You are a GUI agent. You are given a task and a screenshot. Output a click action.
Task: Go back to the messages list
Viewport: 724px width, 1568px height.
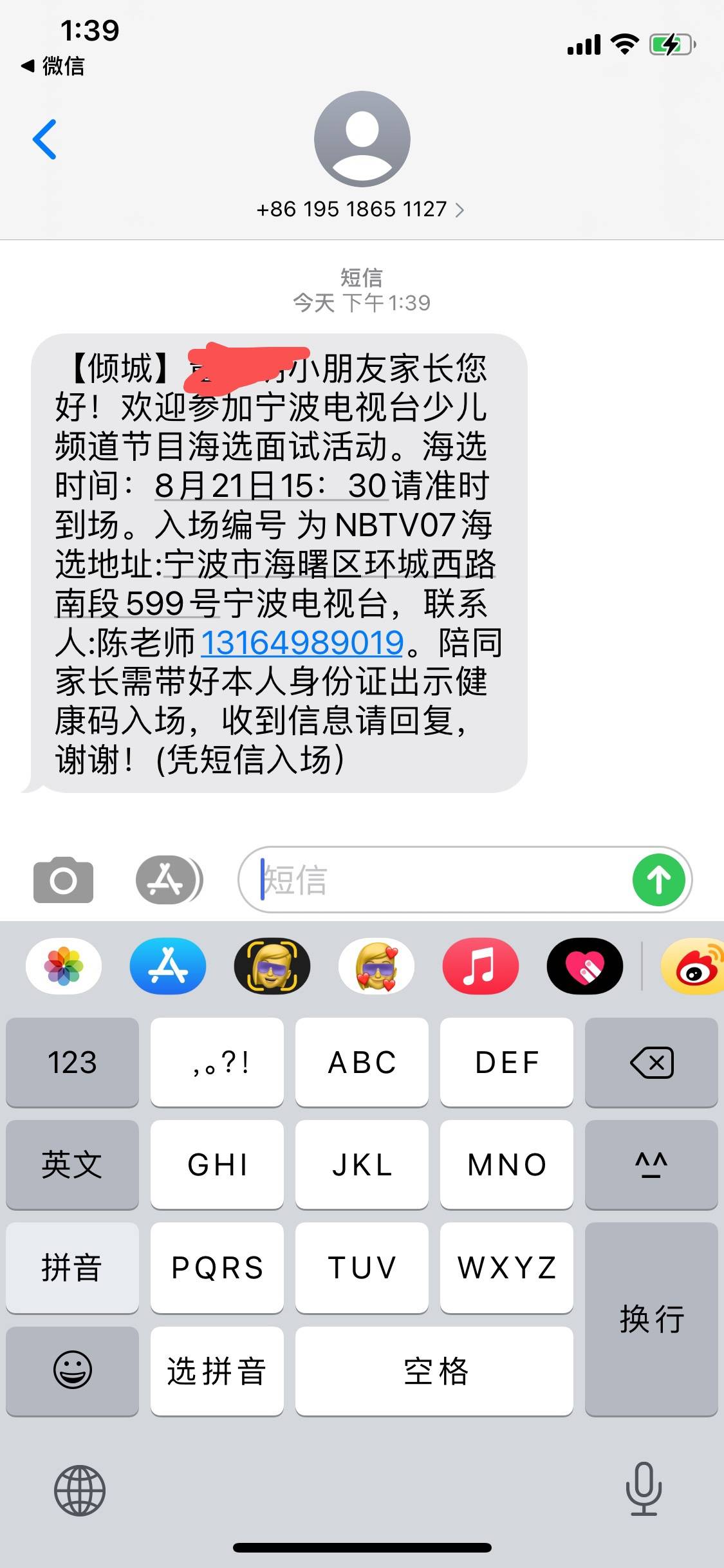(45, 139)
